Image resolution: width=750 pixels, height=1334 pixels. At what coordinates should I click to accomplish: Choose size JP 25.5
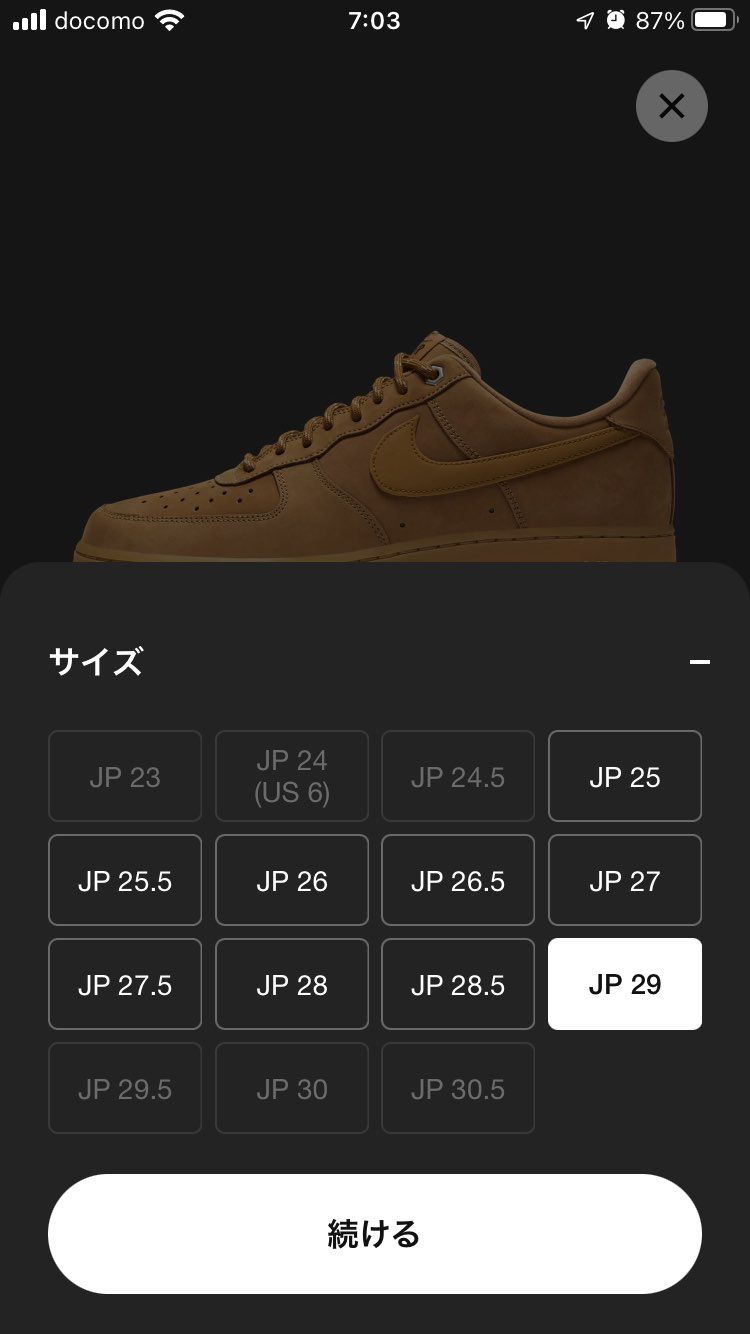point(125,881)
